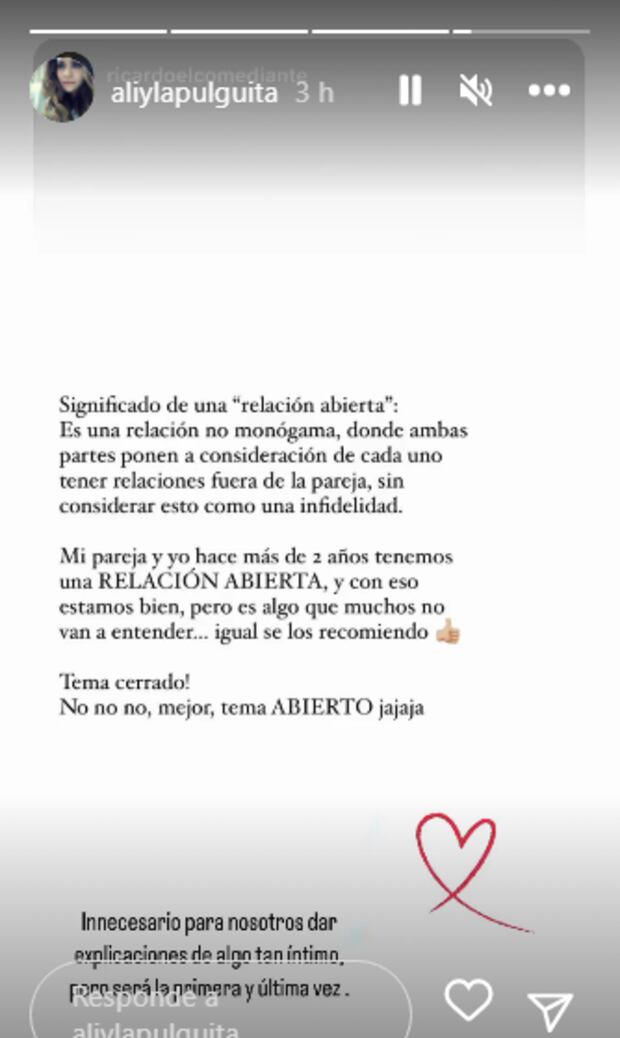Unmute the story sound
This screenshot has height=1038, width=620.
[475, 91]
